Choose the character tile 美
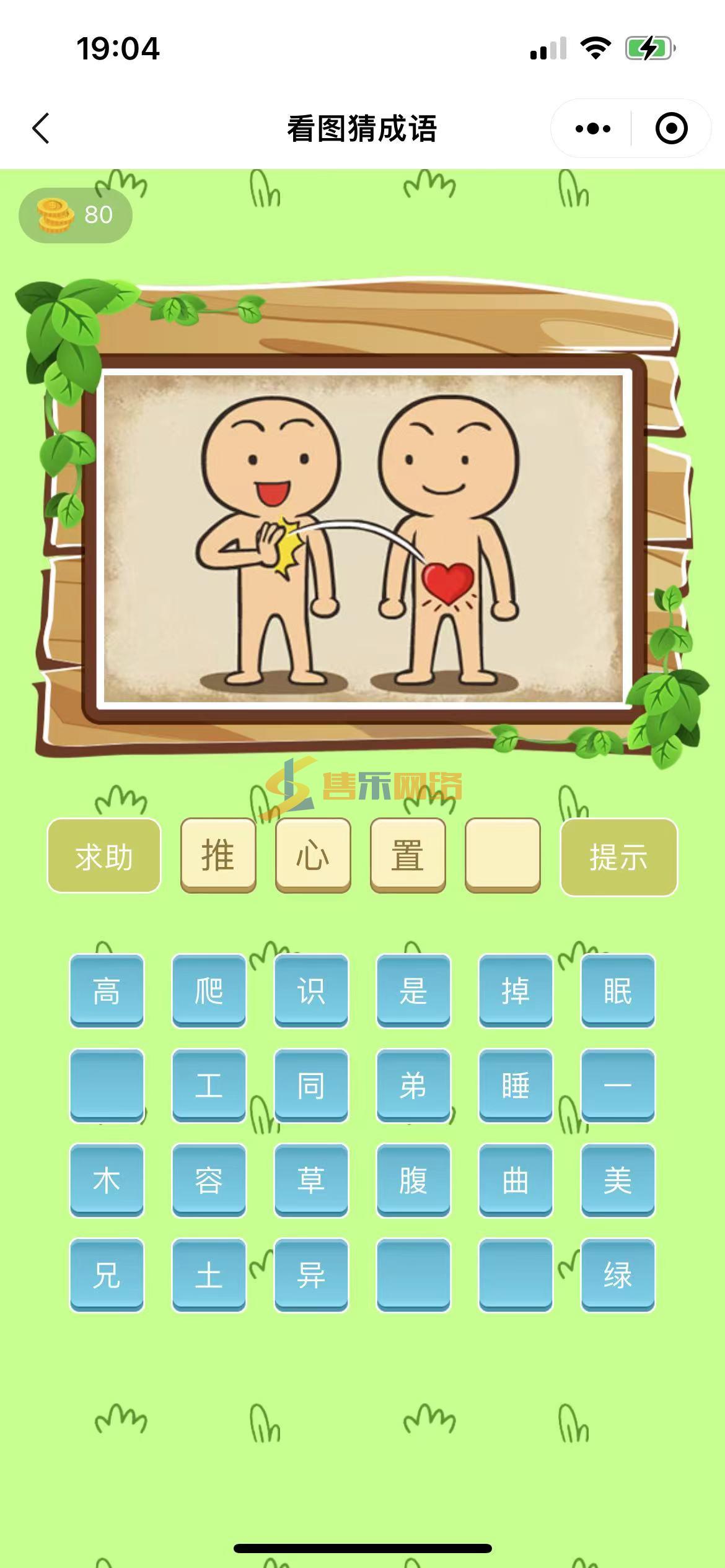This screenshot has height=1568, width=725. tap(618, 1180)
